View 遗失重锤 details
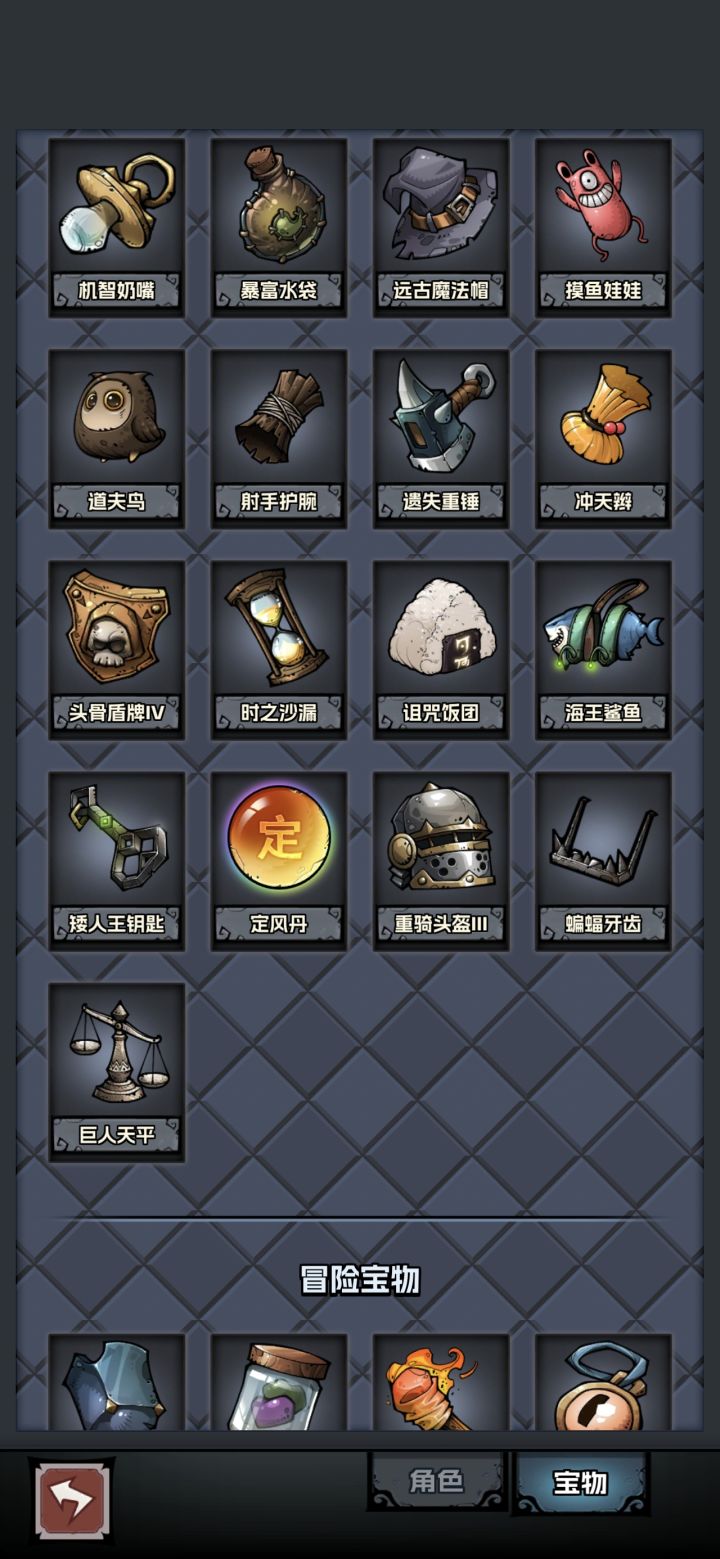 pyautogui.click(x=441, y=438)
